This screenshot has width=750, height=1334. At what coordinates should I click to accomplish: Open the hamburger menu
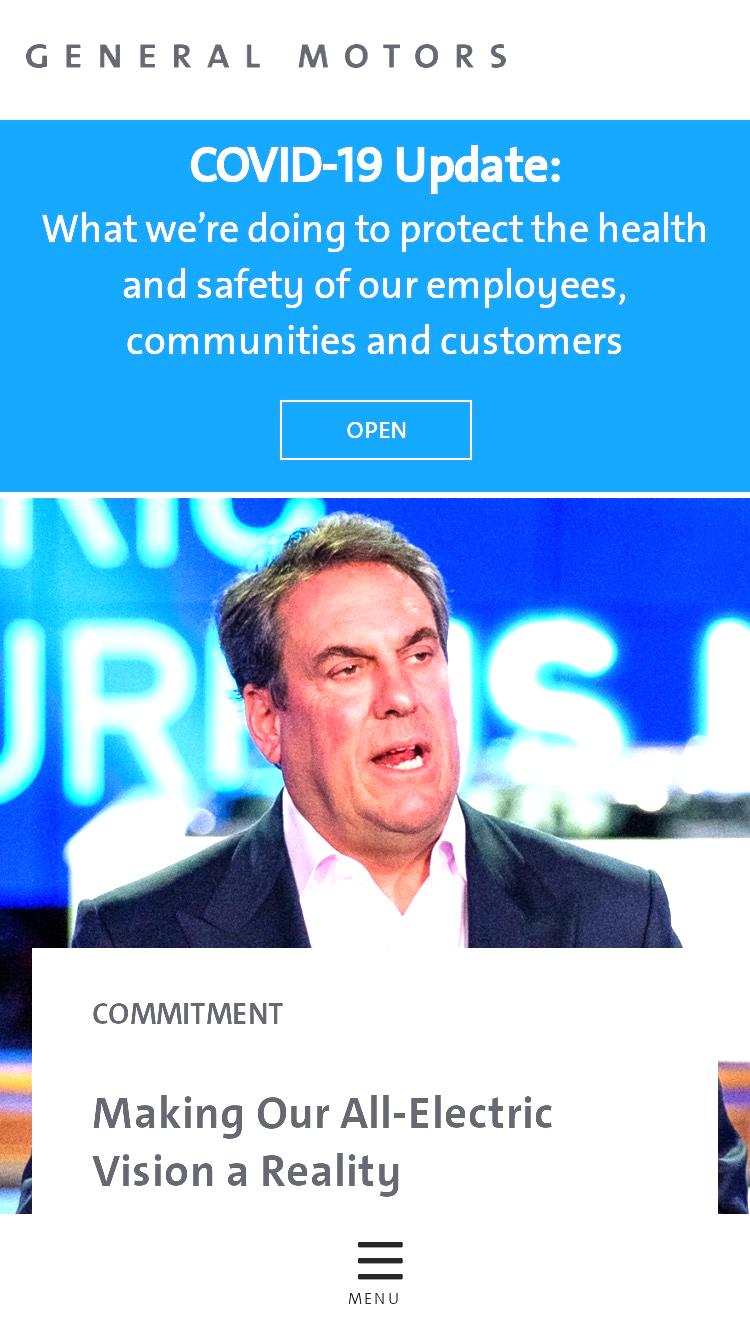[x=375, y=1272]
